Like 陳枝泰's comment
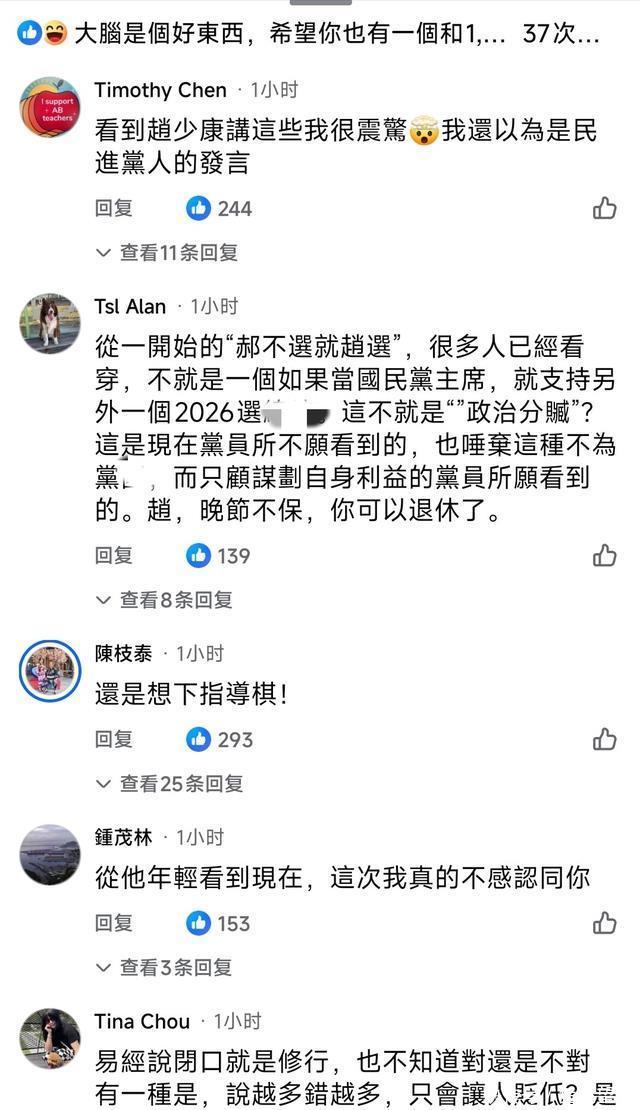Viewport: 640px width, 1110px height. (604, 739)
